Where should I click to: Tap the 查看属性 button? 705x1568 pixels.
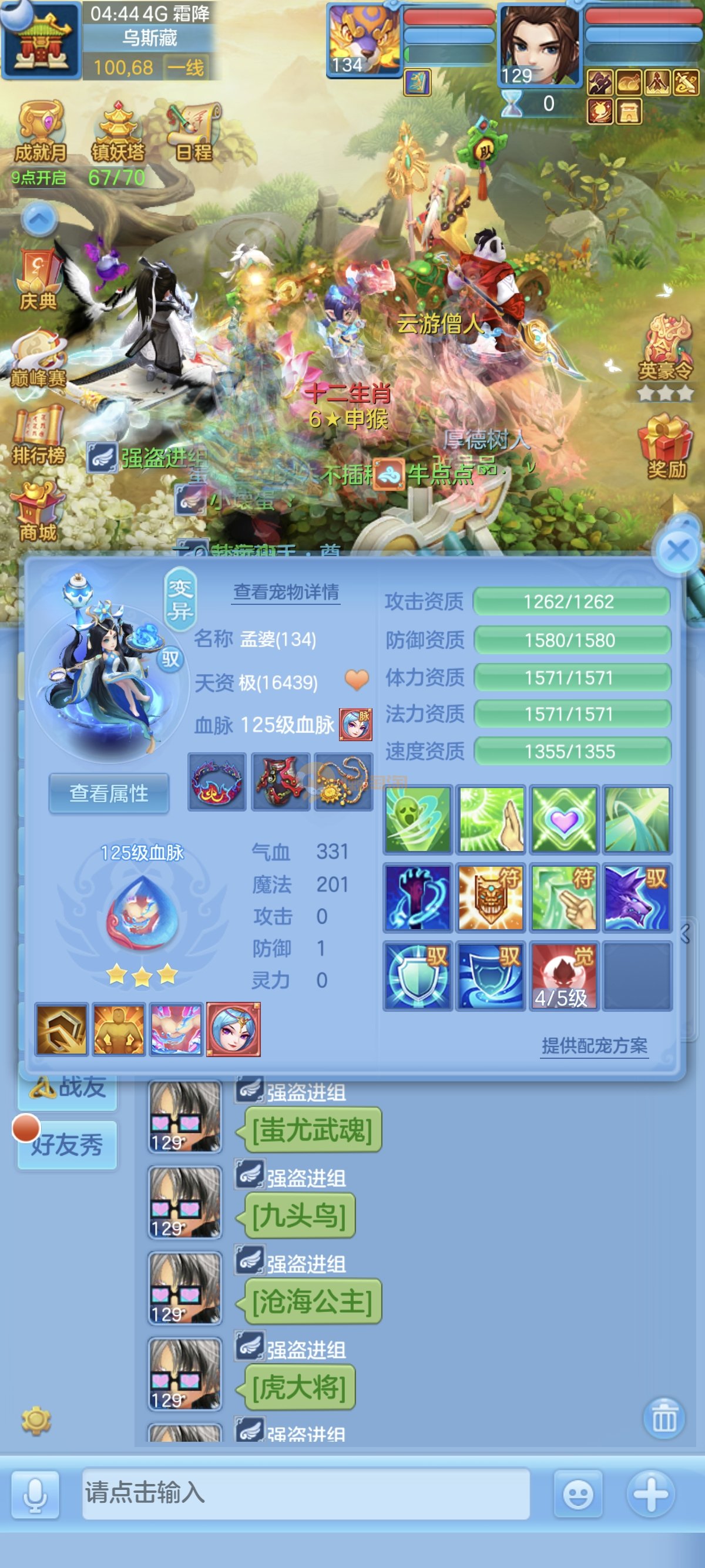[109, 793]
